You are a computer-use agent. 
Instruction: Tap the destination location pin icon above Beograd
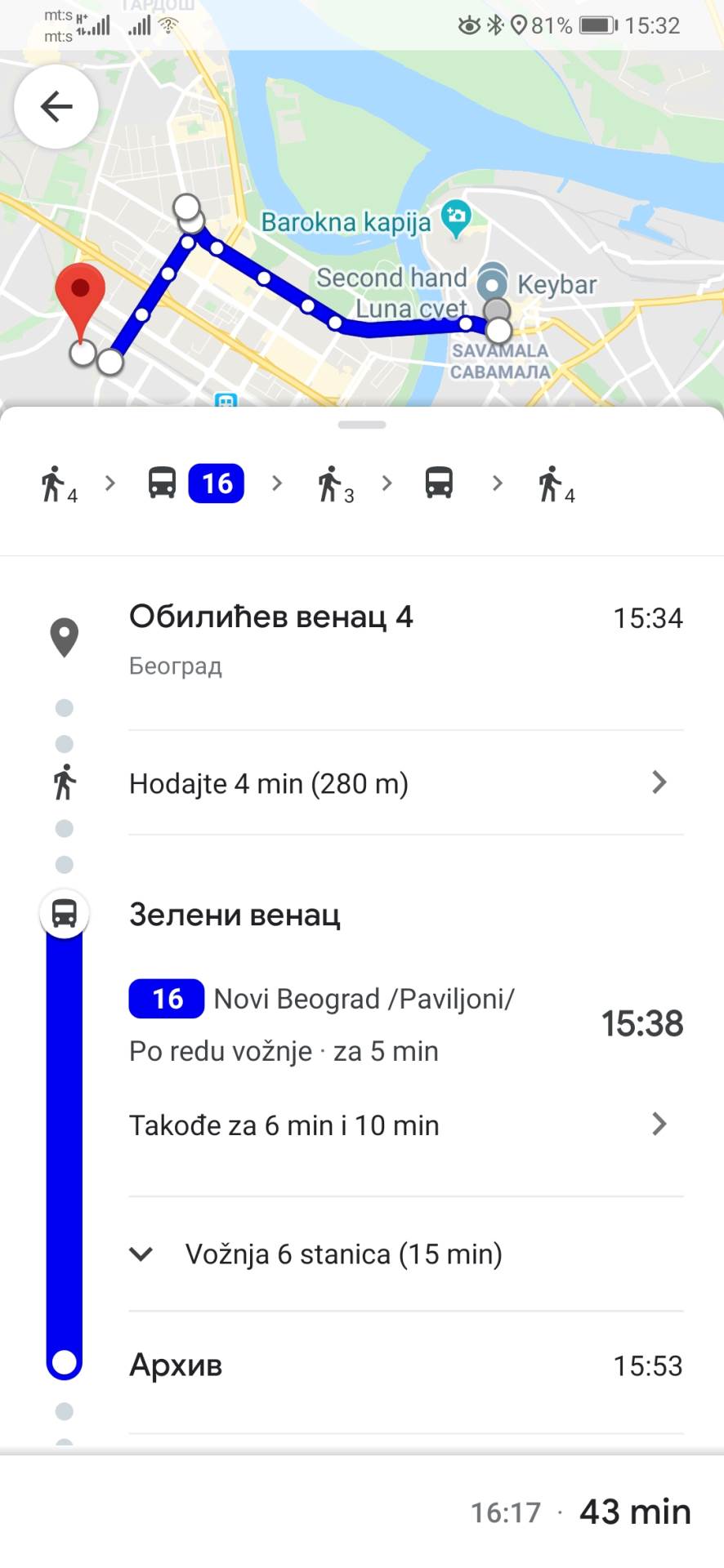(64, 635)
